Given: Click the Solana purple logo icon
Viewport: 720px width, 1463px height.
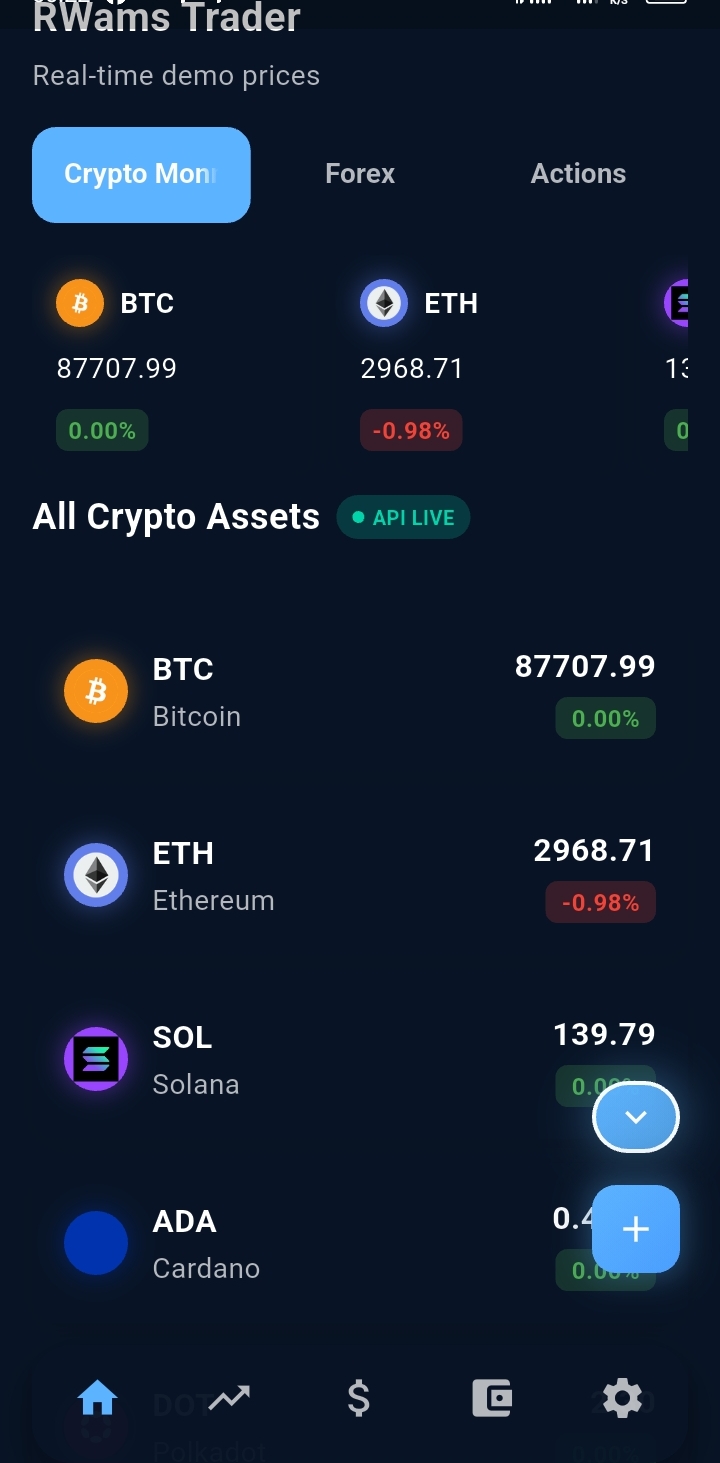Looking at the screenshot, I should tap(96, 1058).
